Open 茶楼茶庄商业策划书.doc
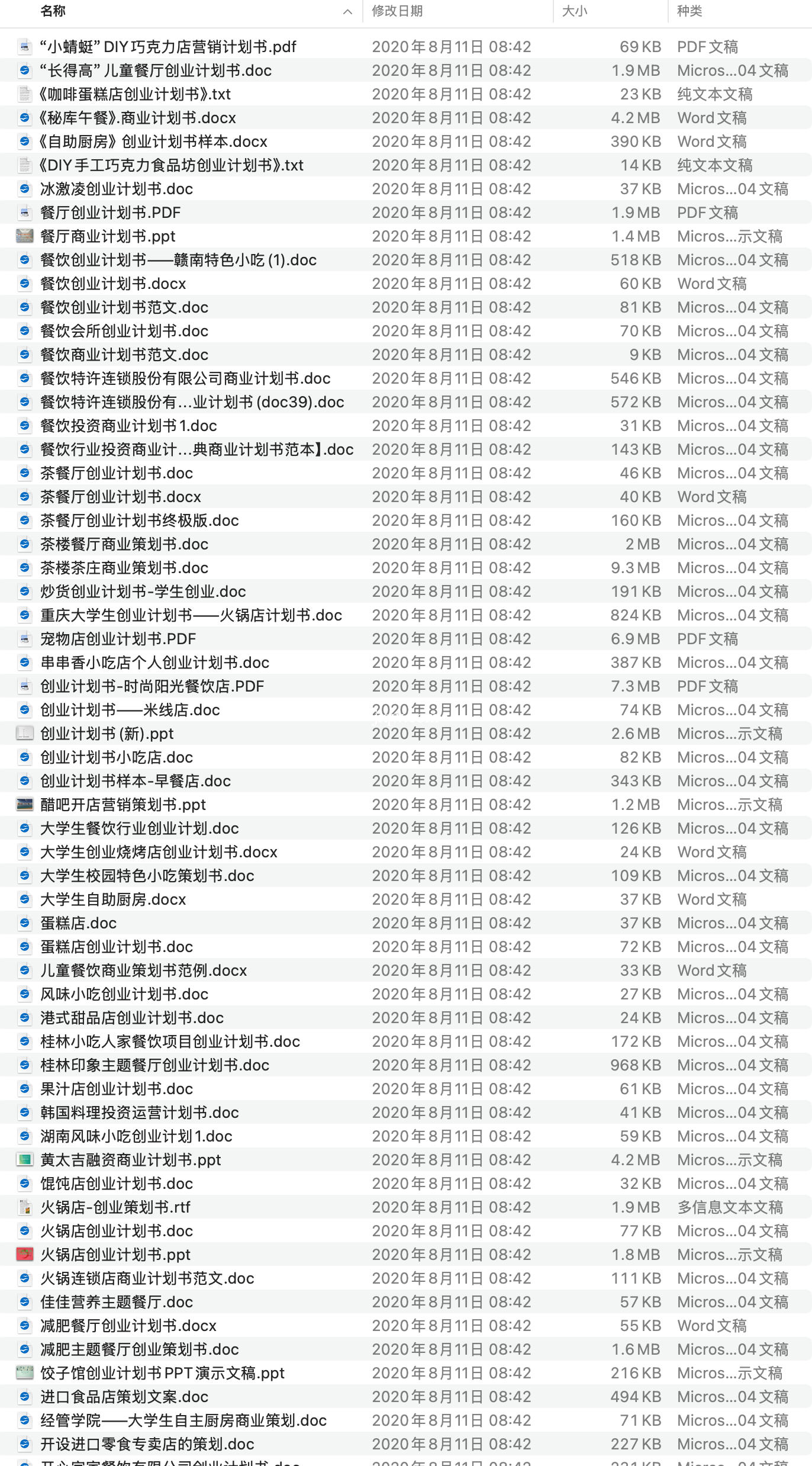Screen dimensions: 812x1466 tap(124, 568)
